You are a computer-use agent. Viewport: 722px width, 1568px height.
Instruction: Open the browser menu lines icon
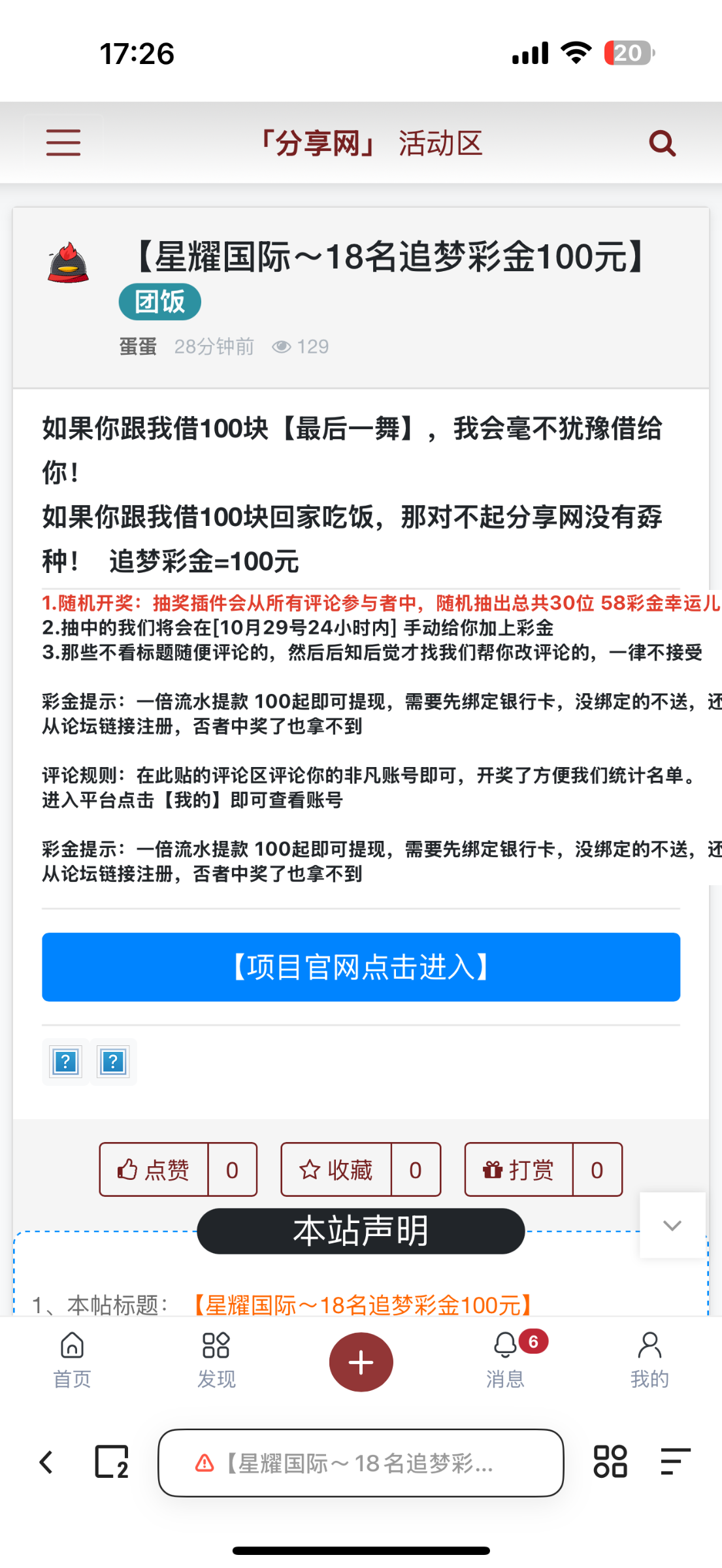coord(675,1462)
